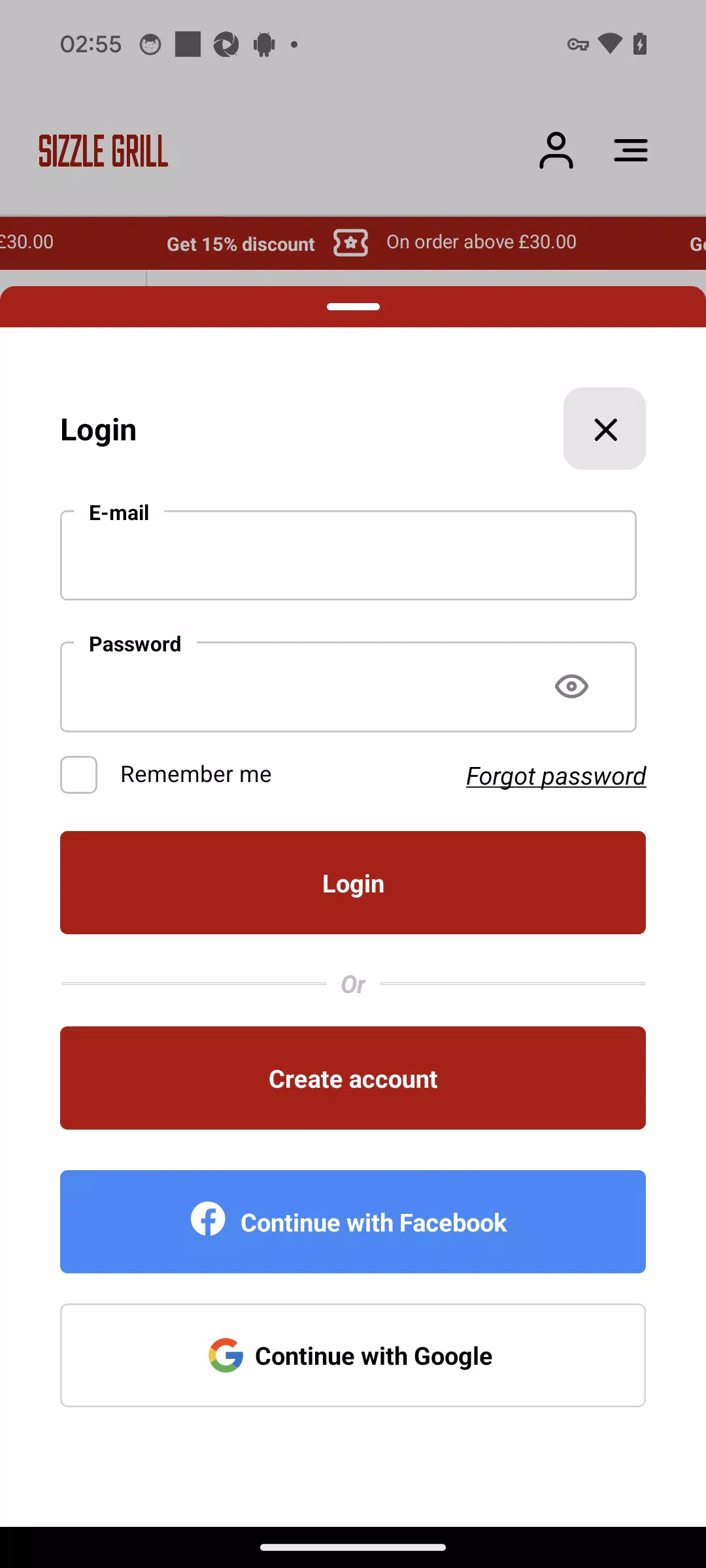
Task: Tap the red Login button
Action: pos(353,883)
